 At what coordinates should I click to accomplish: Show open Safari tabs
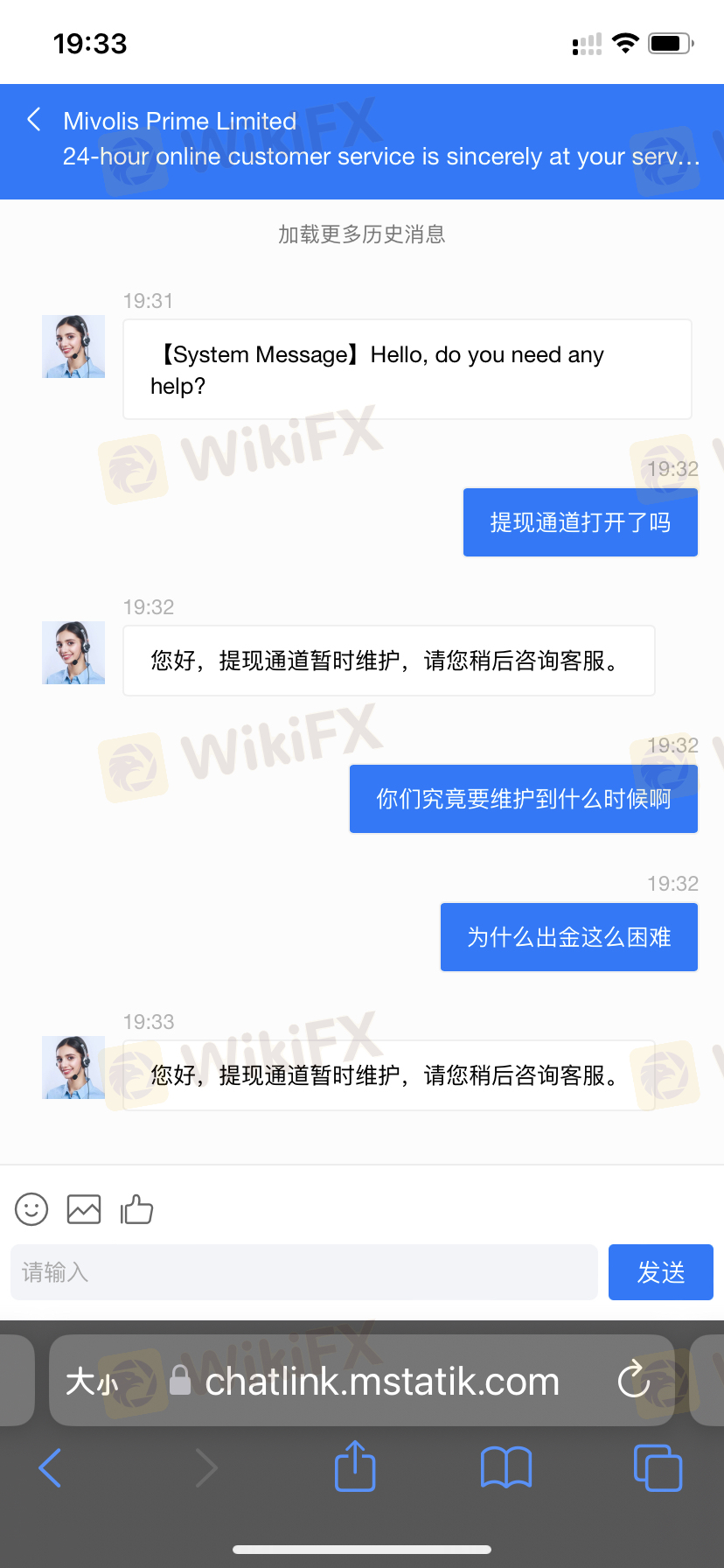click(657, 1467)
